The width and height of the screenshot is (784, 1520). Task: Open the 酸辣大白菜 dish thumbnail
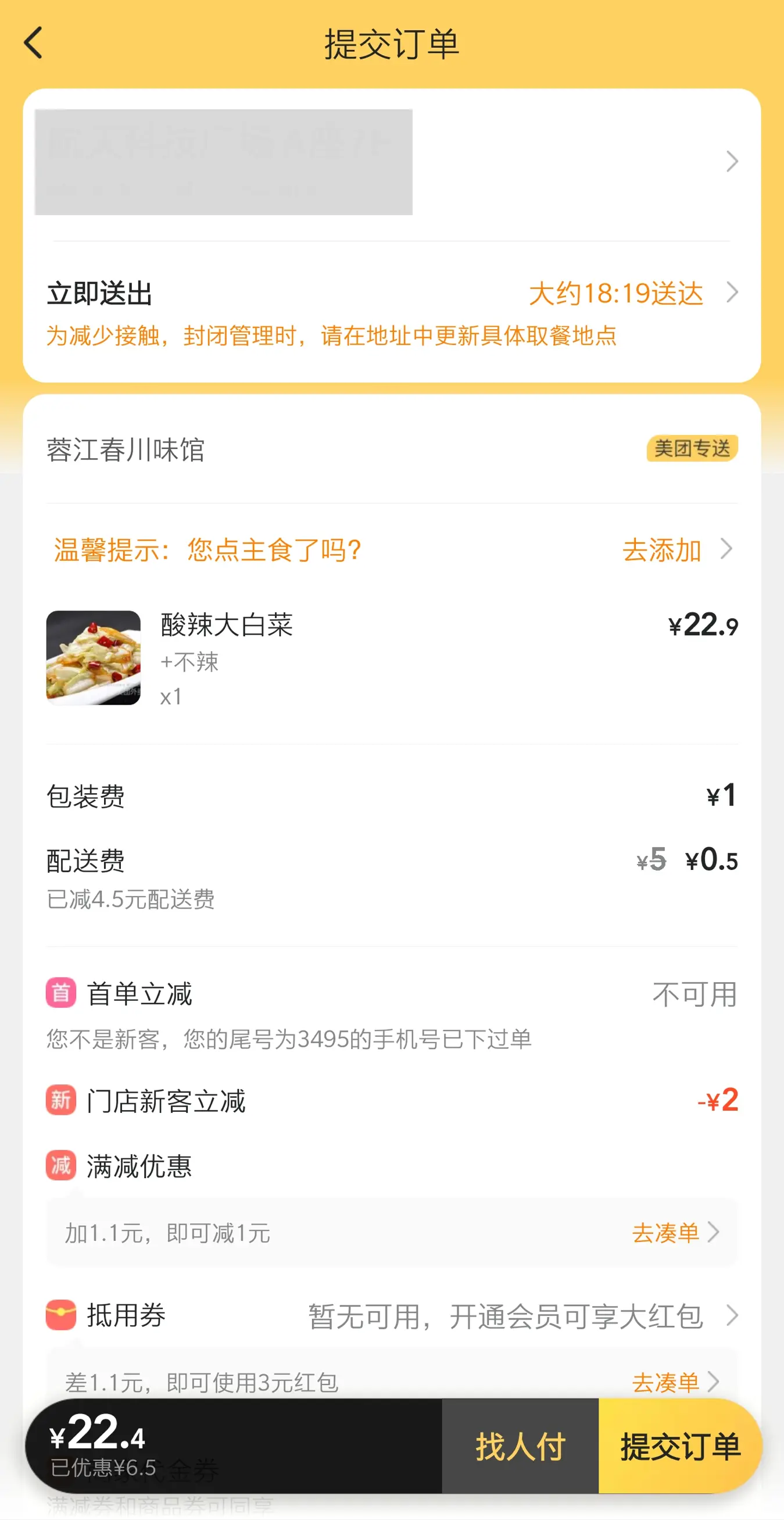click(x=93, y=657)
